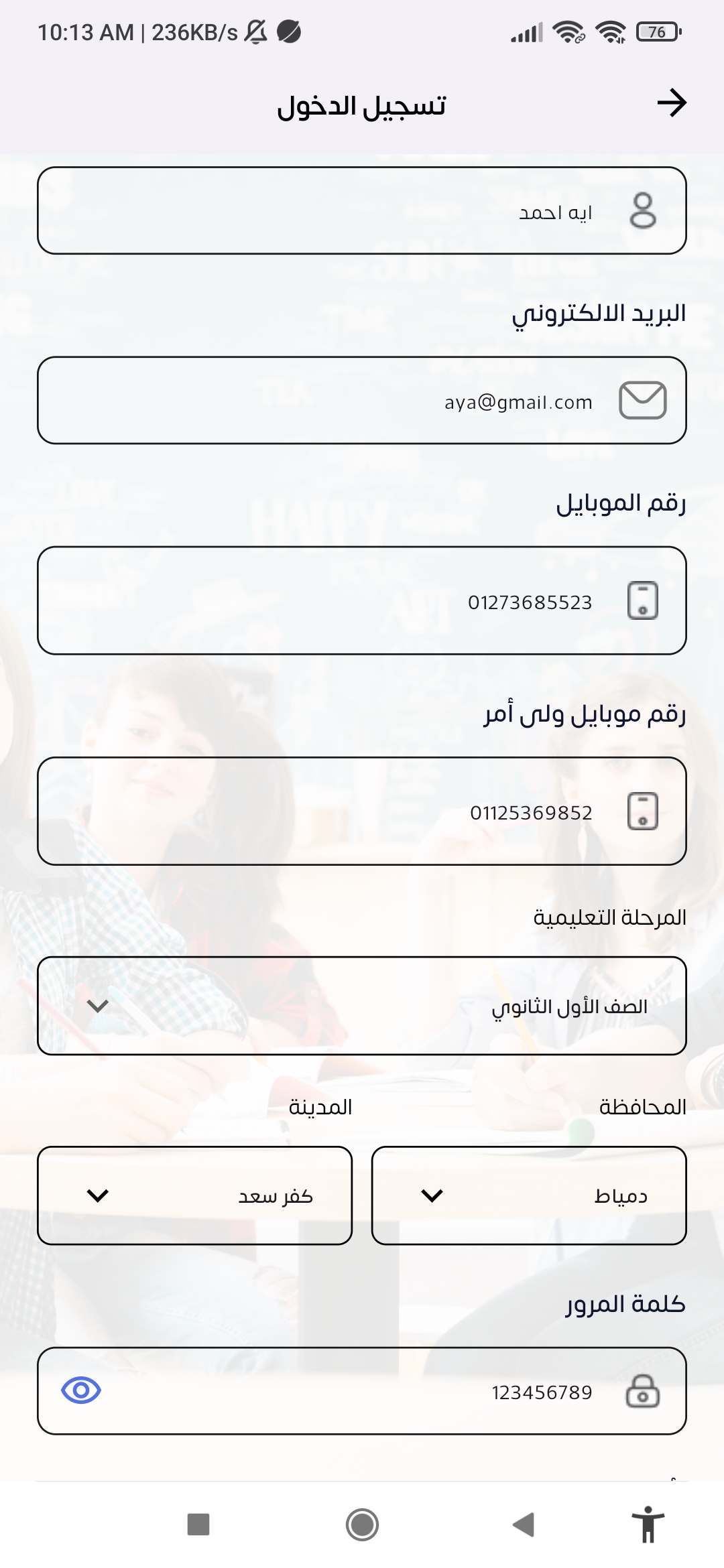Go to the system home screen
Screen dimensions: 724x1568
coord(362,1524)
